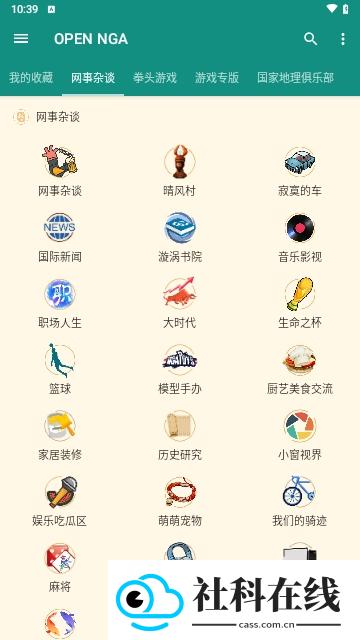This screenshot has width=360, height=640.
Task: Open the 漩涡书院 board
Action: click(x=180, y=237)
